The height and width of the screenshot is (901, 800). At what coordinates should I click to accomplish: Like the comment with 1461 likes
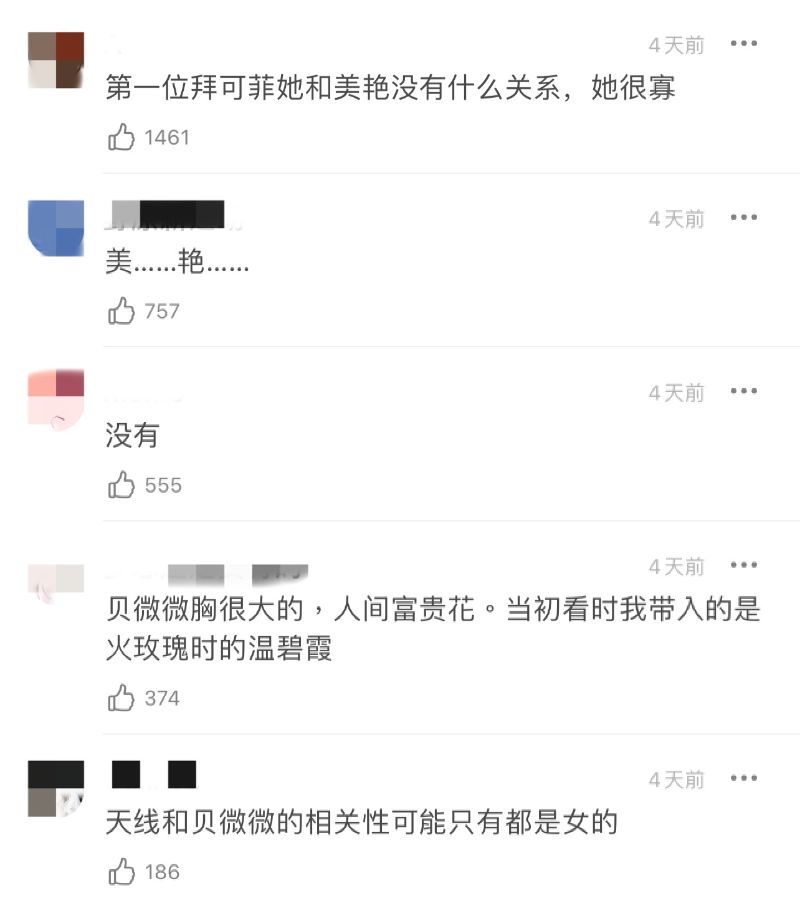pos(121,138)
